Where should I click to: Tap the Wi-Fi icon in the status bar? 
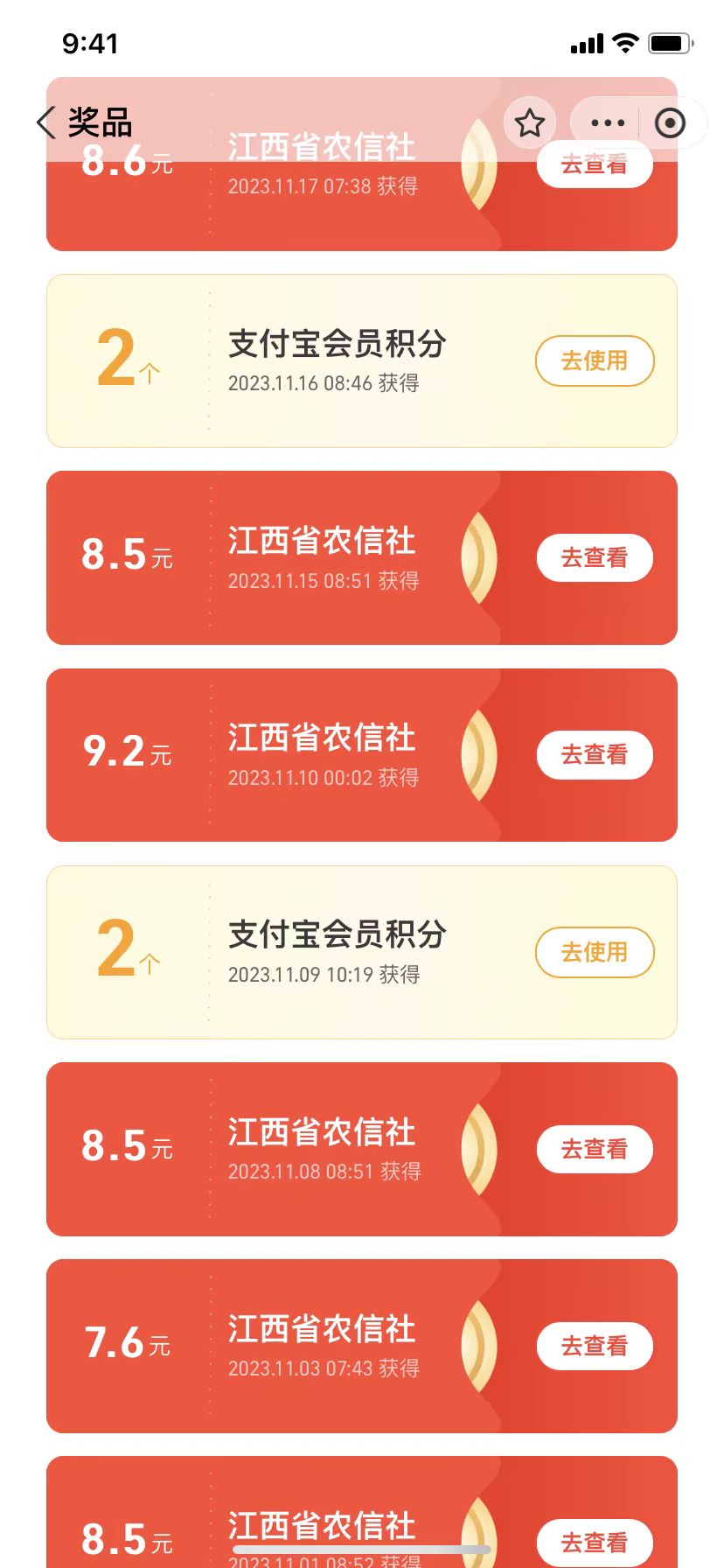click(x=626, y=42)
